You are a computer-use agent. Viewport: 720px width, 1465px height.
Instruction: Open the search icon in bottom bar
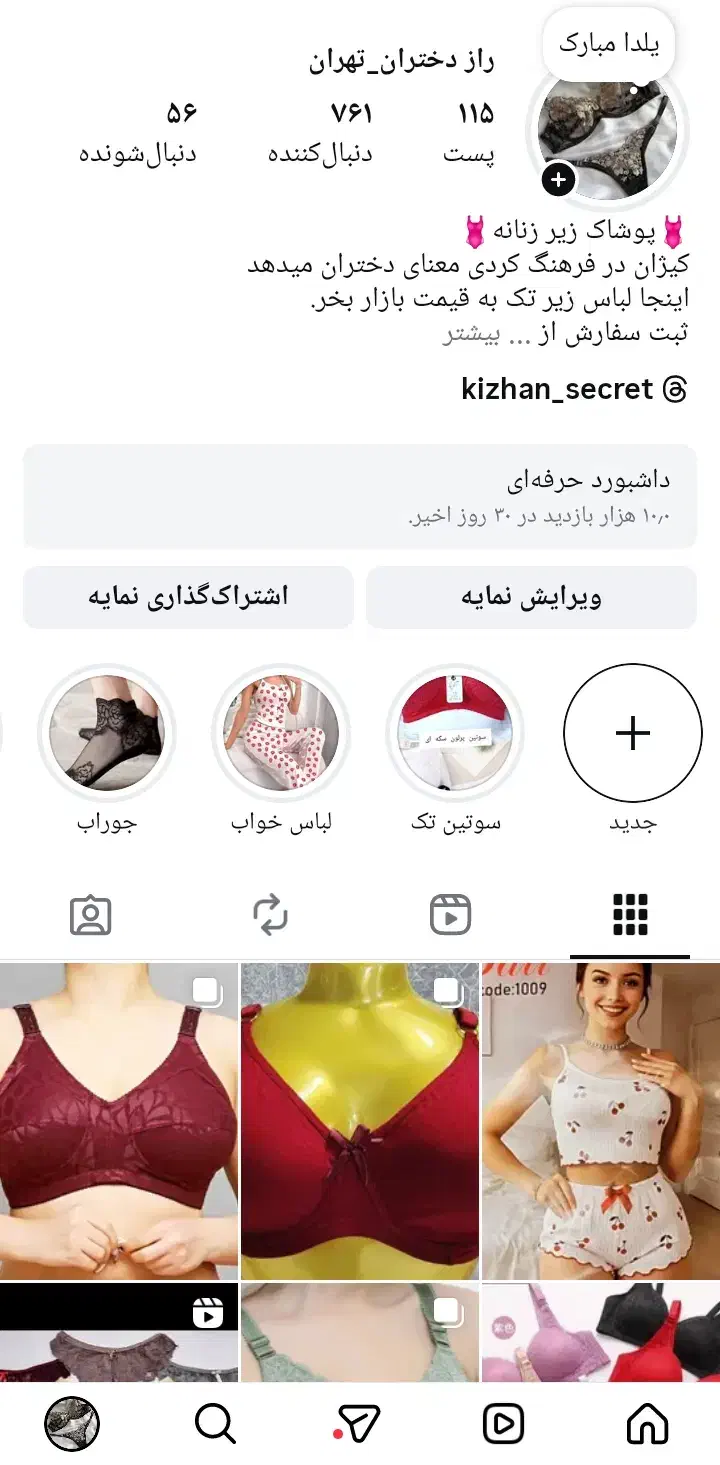(x=215, y=1422)
